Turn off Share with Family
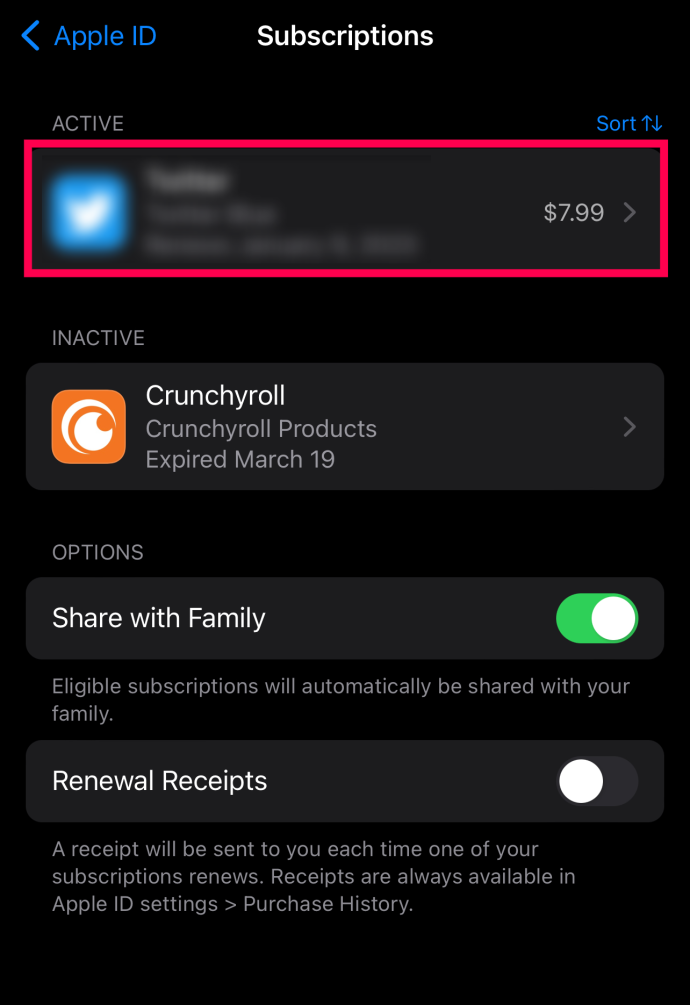Image resolution: width=690 pixels, height=1005 pixels. [596, 618]
